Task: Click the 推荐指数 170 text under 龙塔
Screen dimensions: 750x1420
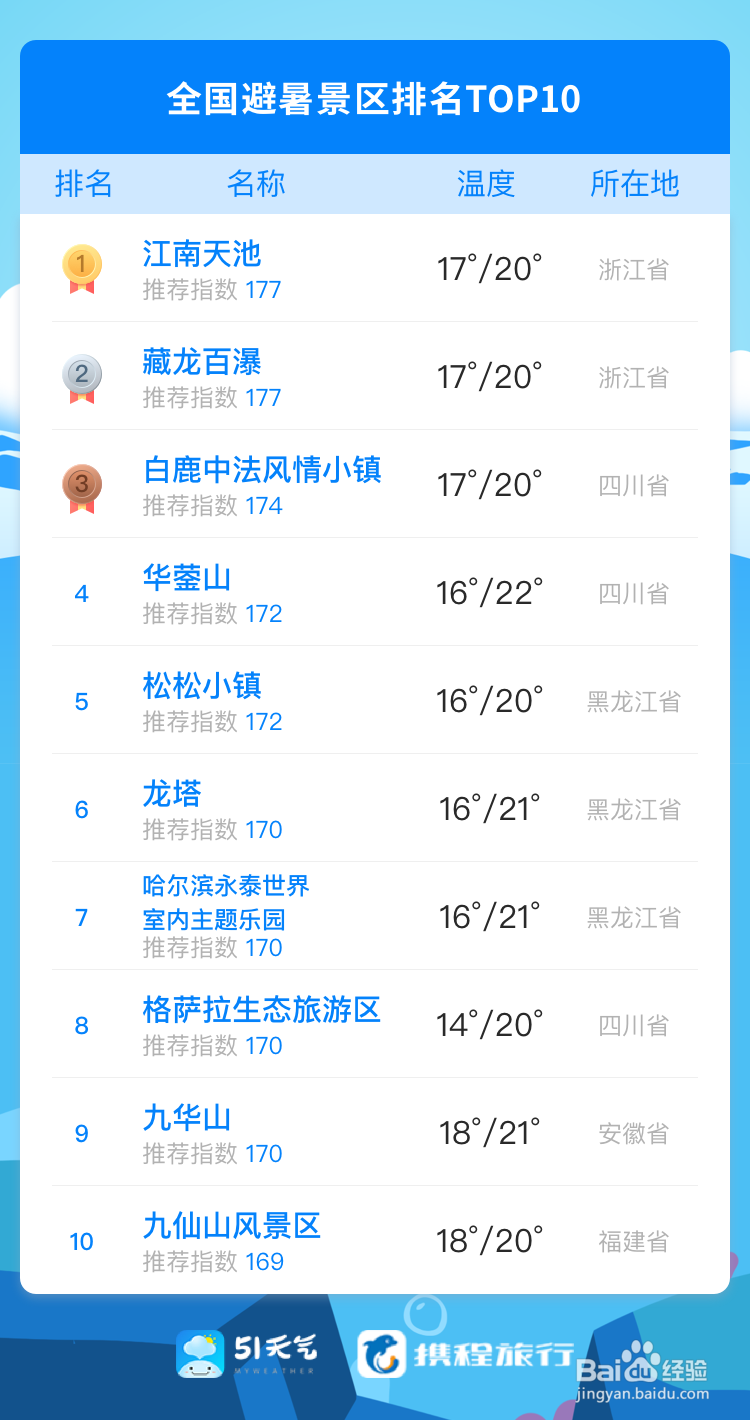Action: click(212, 831)
